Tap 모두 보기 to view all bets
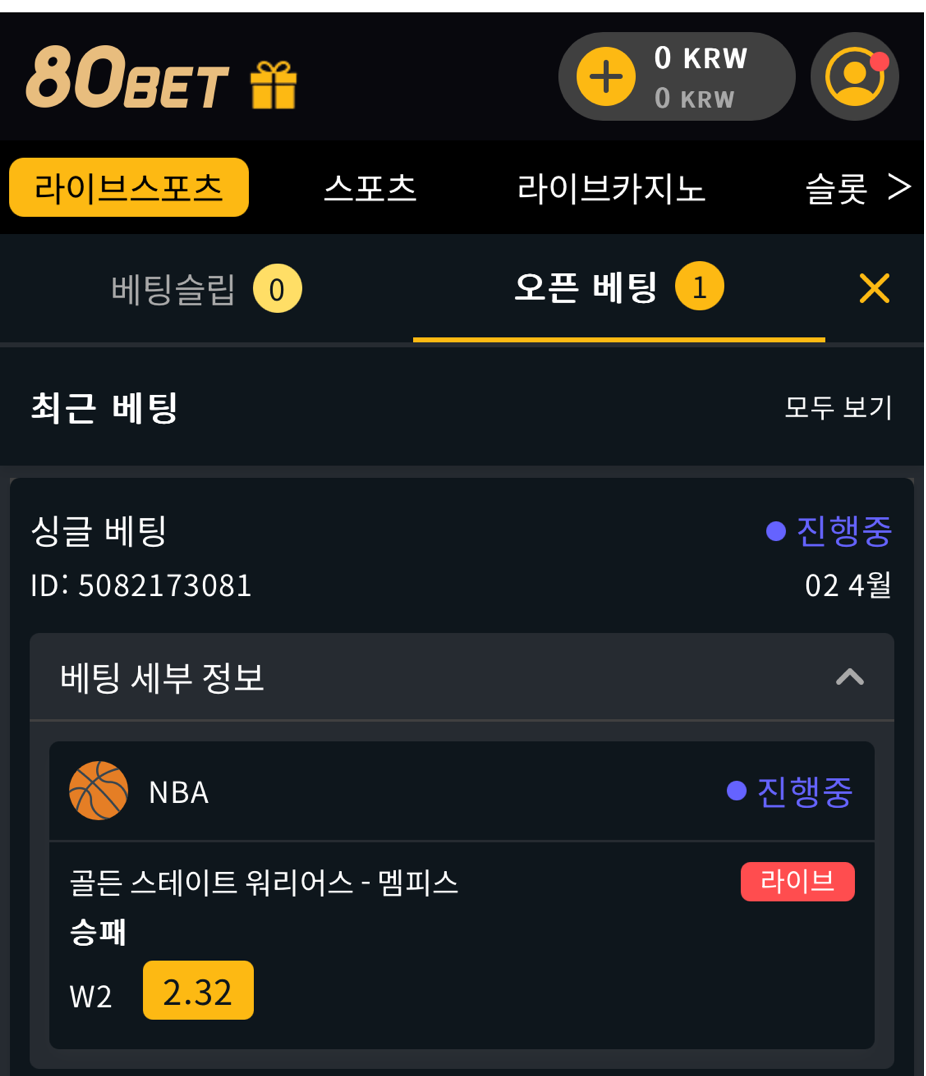 point(838,408)
